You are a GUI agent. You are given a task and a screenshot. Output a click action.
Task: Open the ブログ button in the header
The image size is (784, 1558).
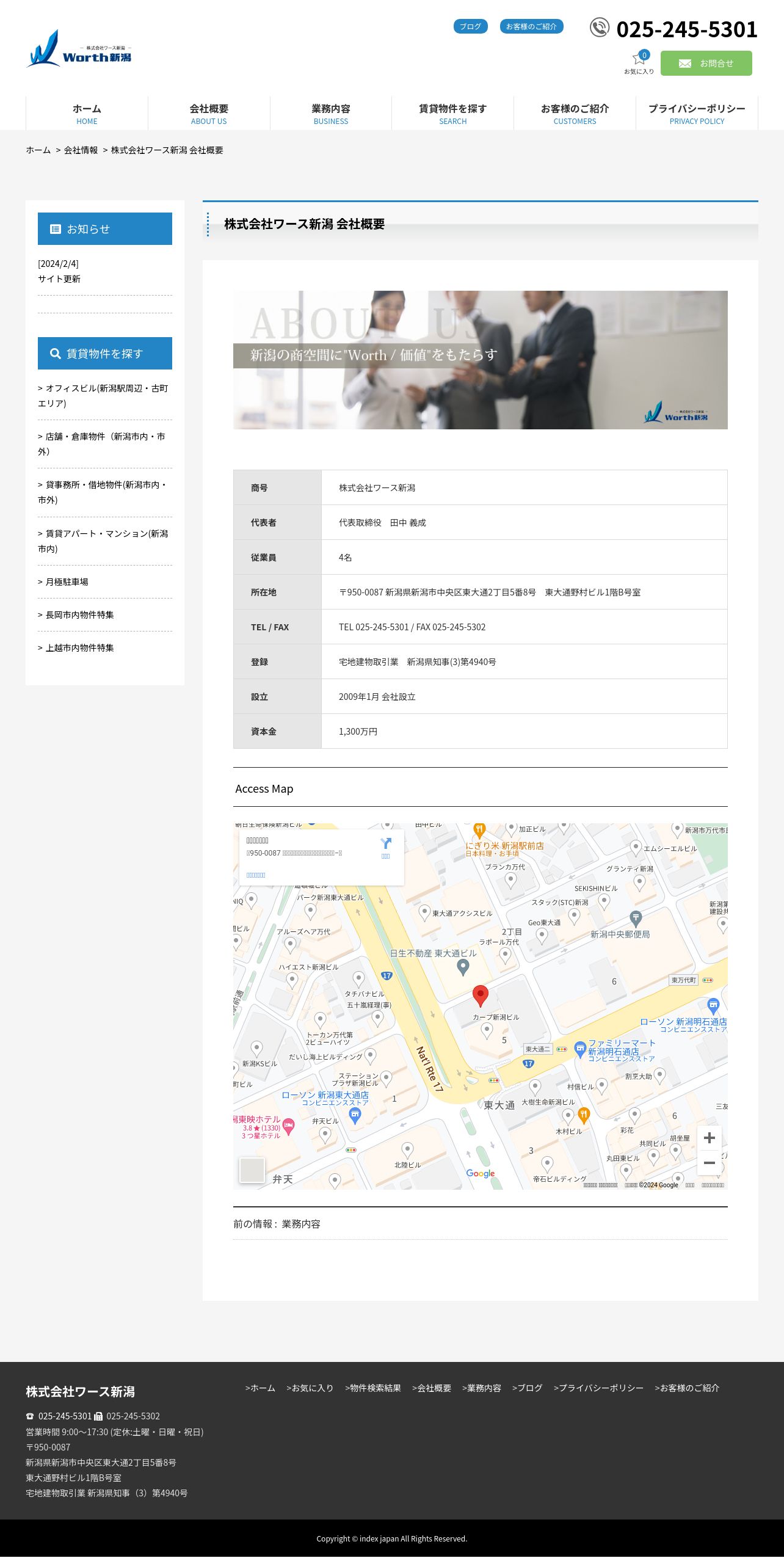pyautogui.click(x=470, y=26)
